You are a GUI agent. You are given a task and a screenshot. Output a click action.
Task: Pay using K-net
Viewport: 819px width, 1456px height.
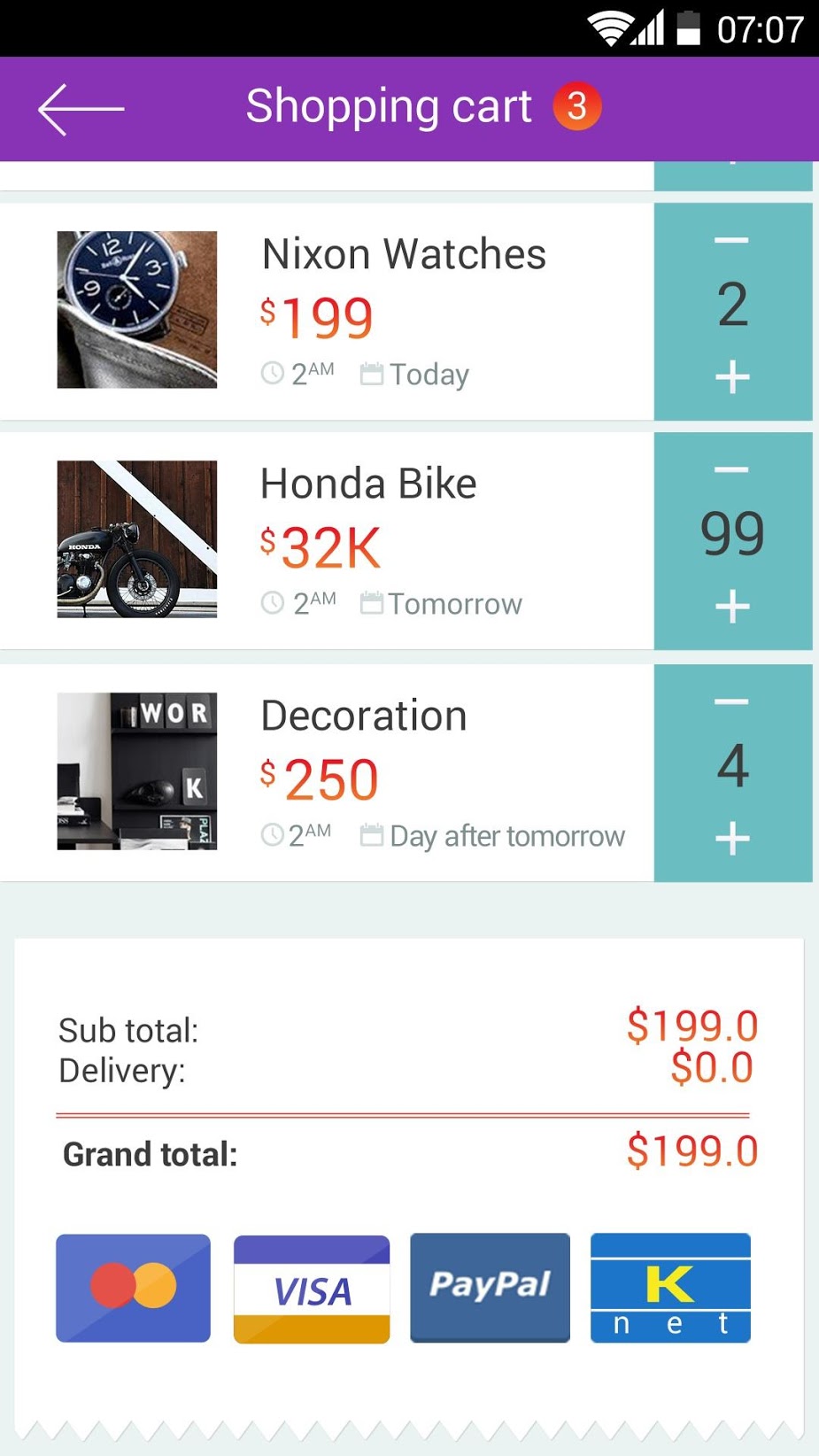(x=670, y=1288)
